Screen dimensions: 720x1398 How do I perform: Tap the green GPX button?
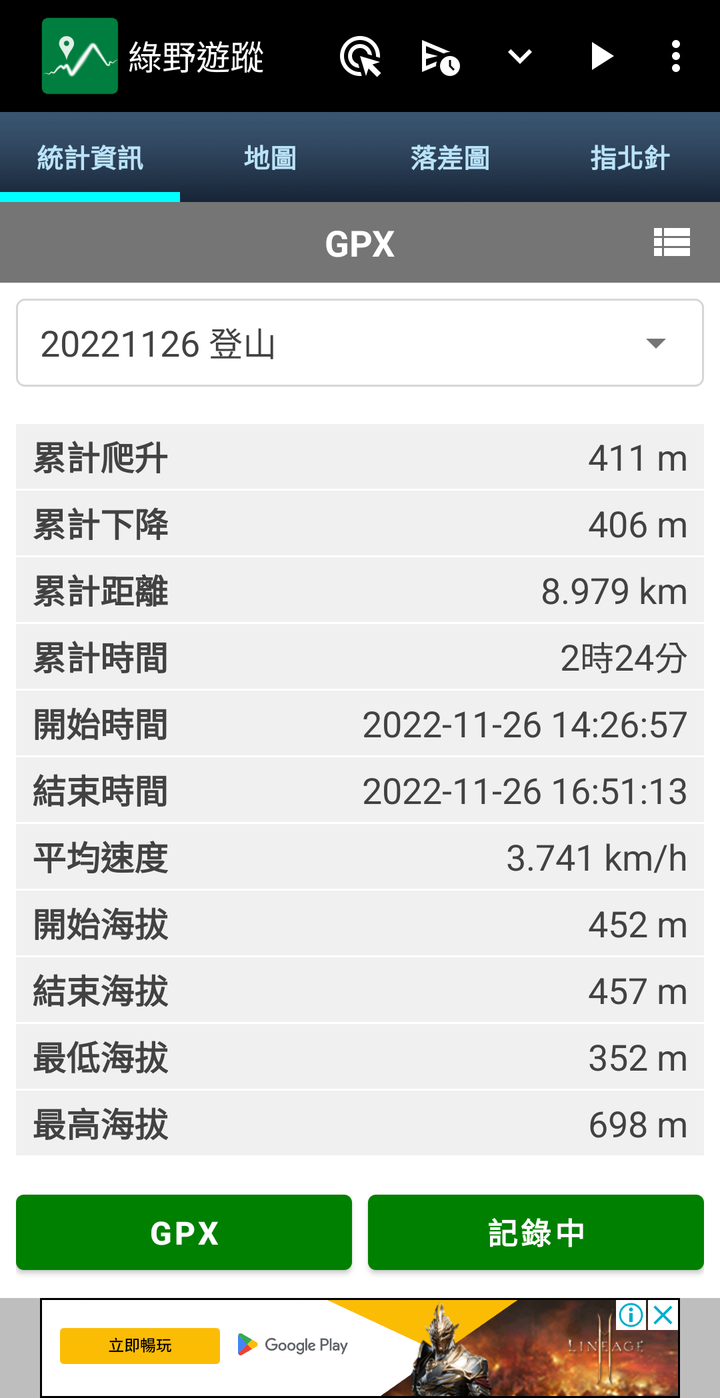184,1233
